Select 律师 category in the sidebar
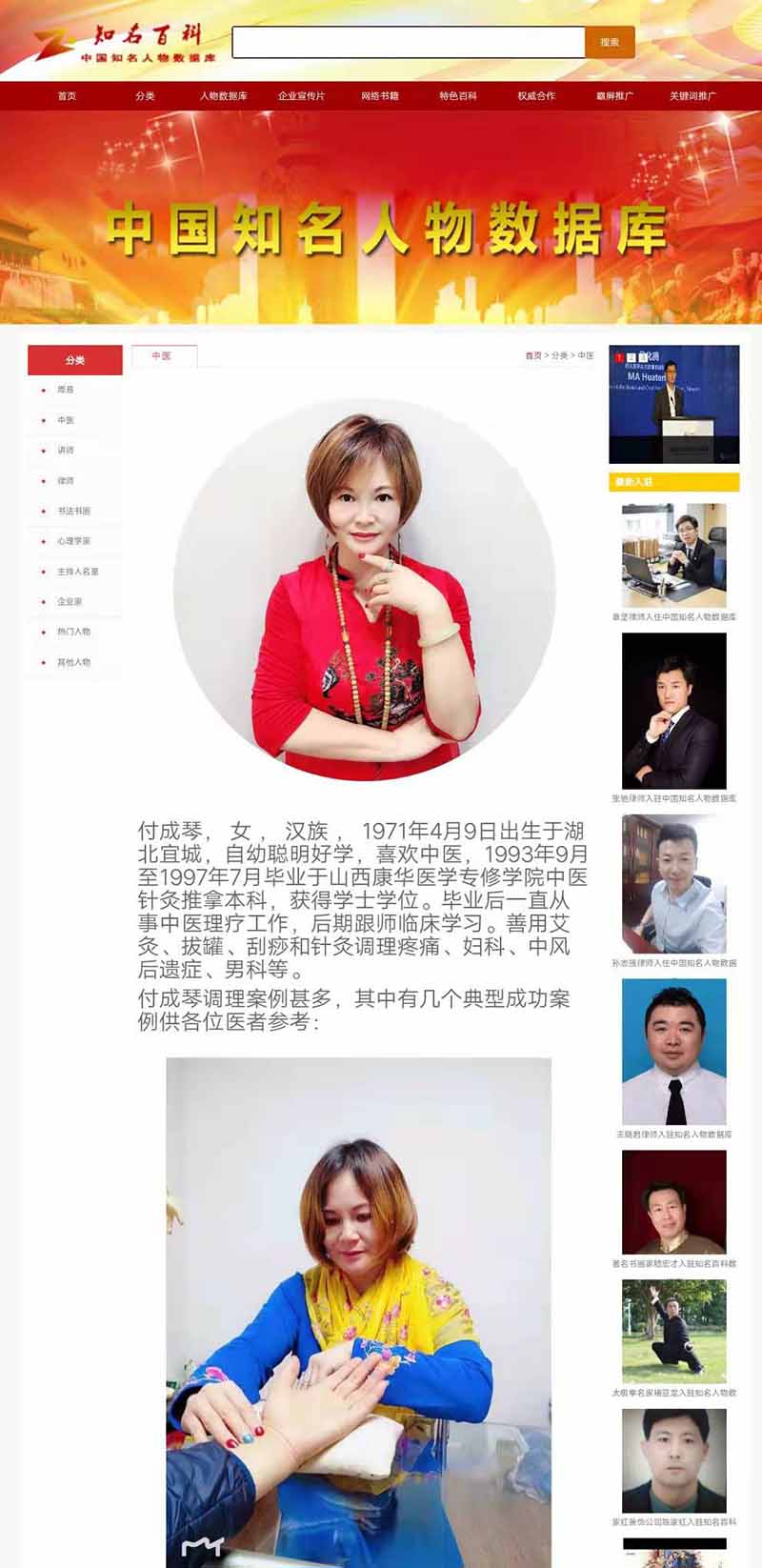Image resolution: width=762 pixels, height=1568 pixels. [66, 481]
